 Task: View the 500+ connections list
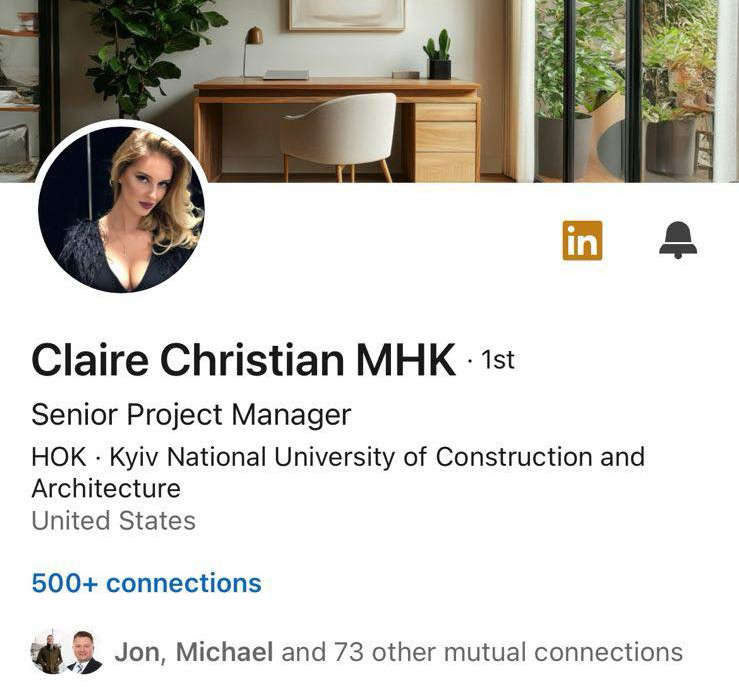pos(146,583)
